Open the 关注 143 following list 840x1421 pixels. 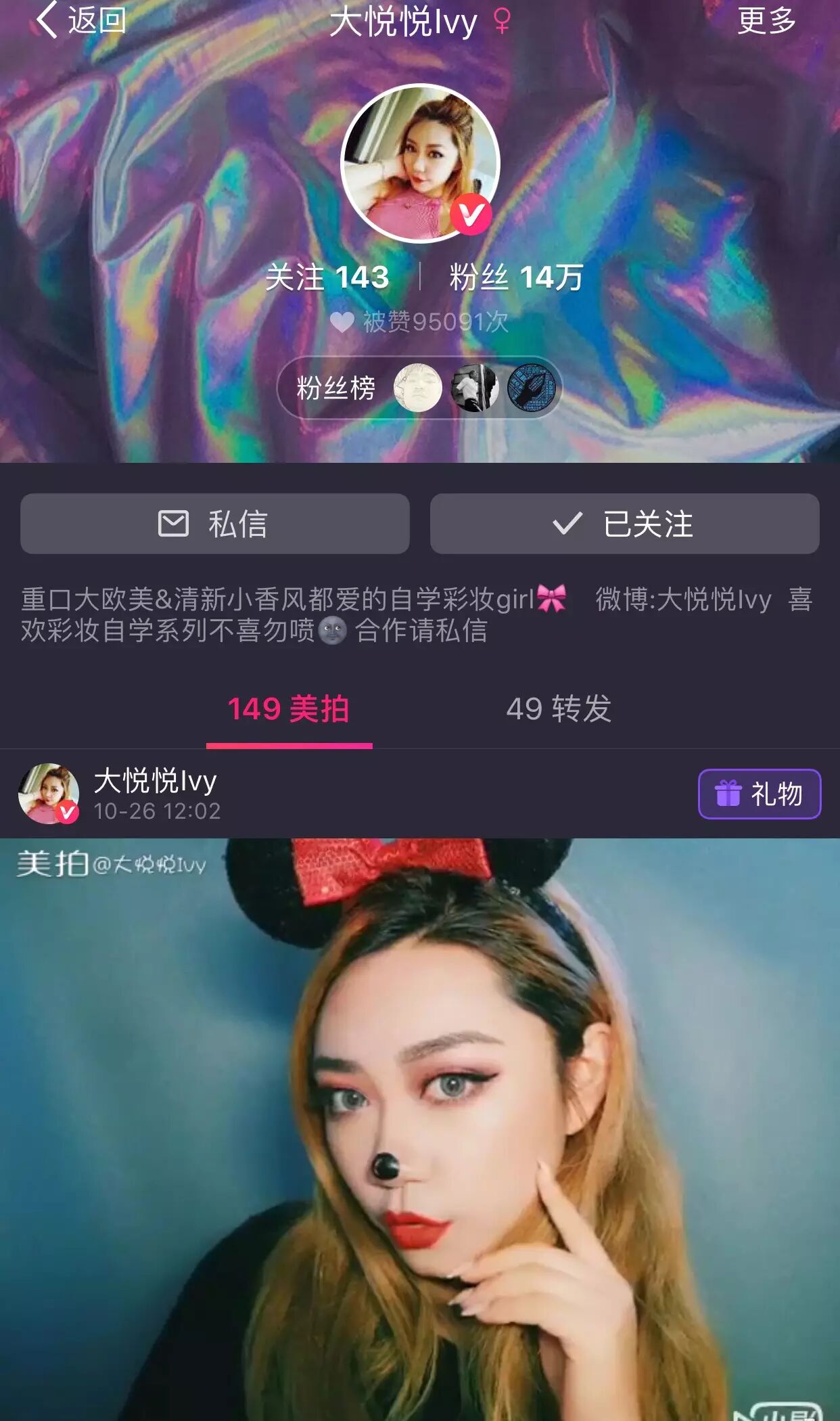point(327,277)
